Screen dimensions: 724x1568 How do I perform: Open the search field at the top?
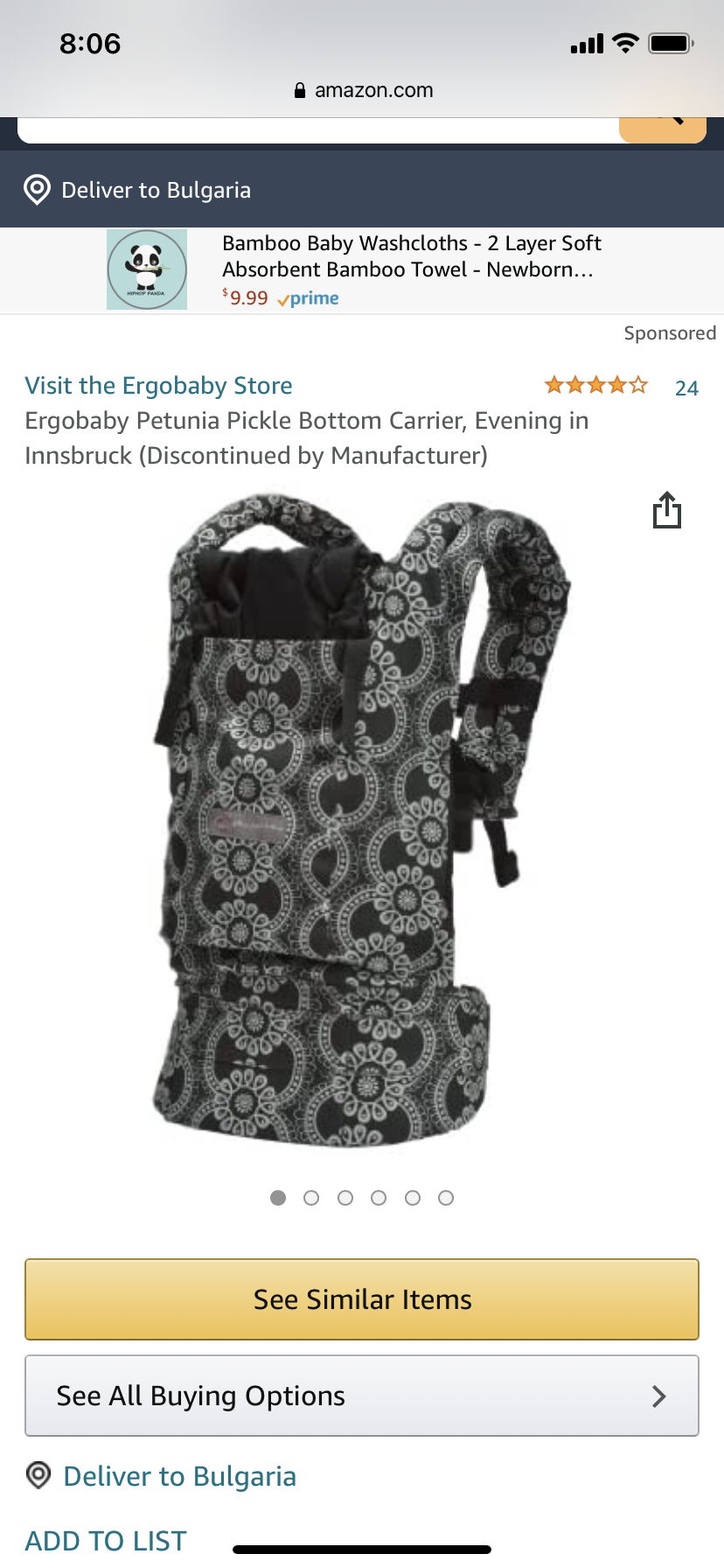click(315, 129)
